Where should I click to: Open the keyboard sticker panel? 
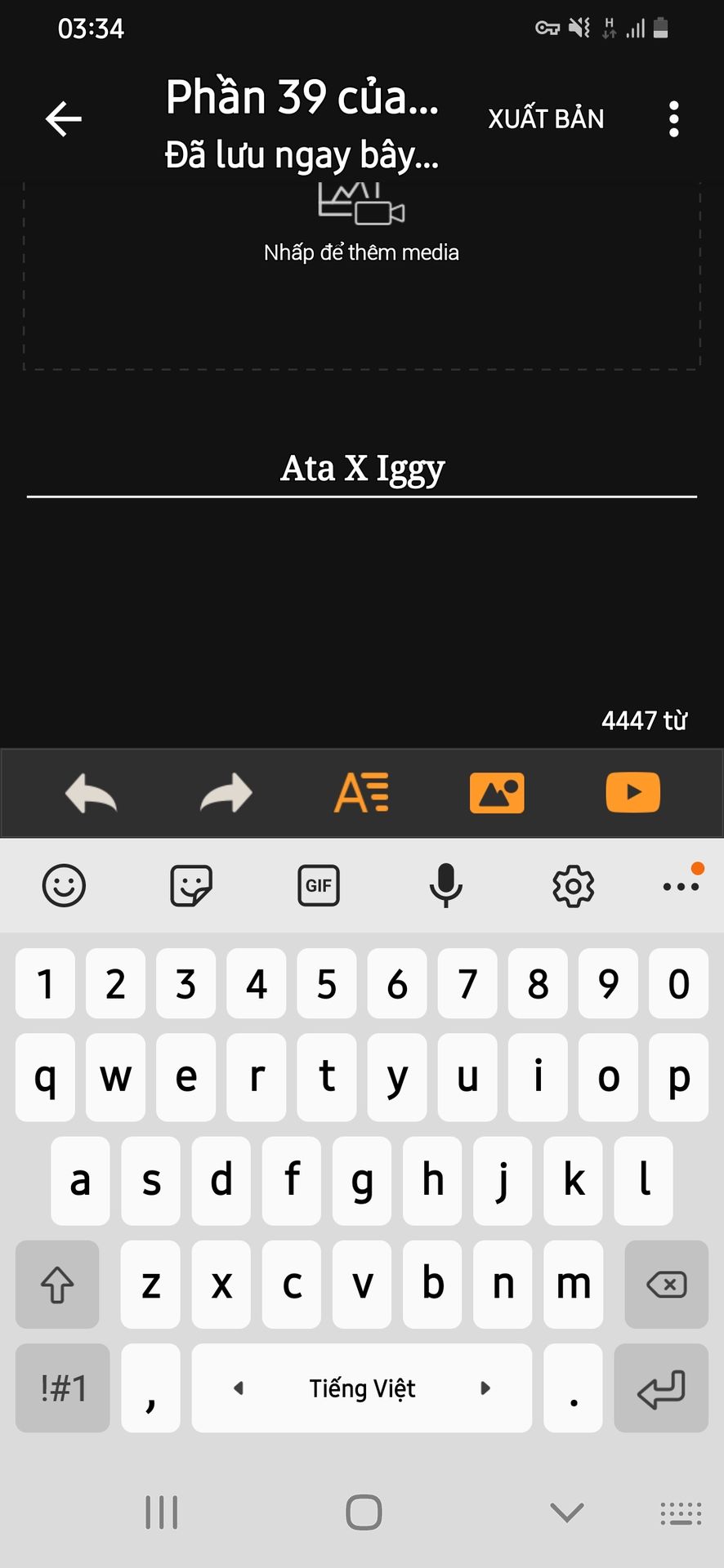tap(191, 886)
